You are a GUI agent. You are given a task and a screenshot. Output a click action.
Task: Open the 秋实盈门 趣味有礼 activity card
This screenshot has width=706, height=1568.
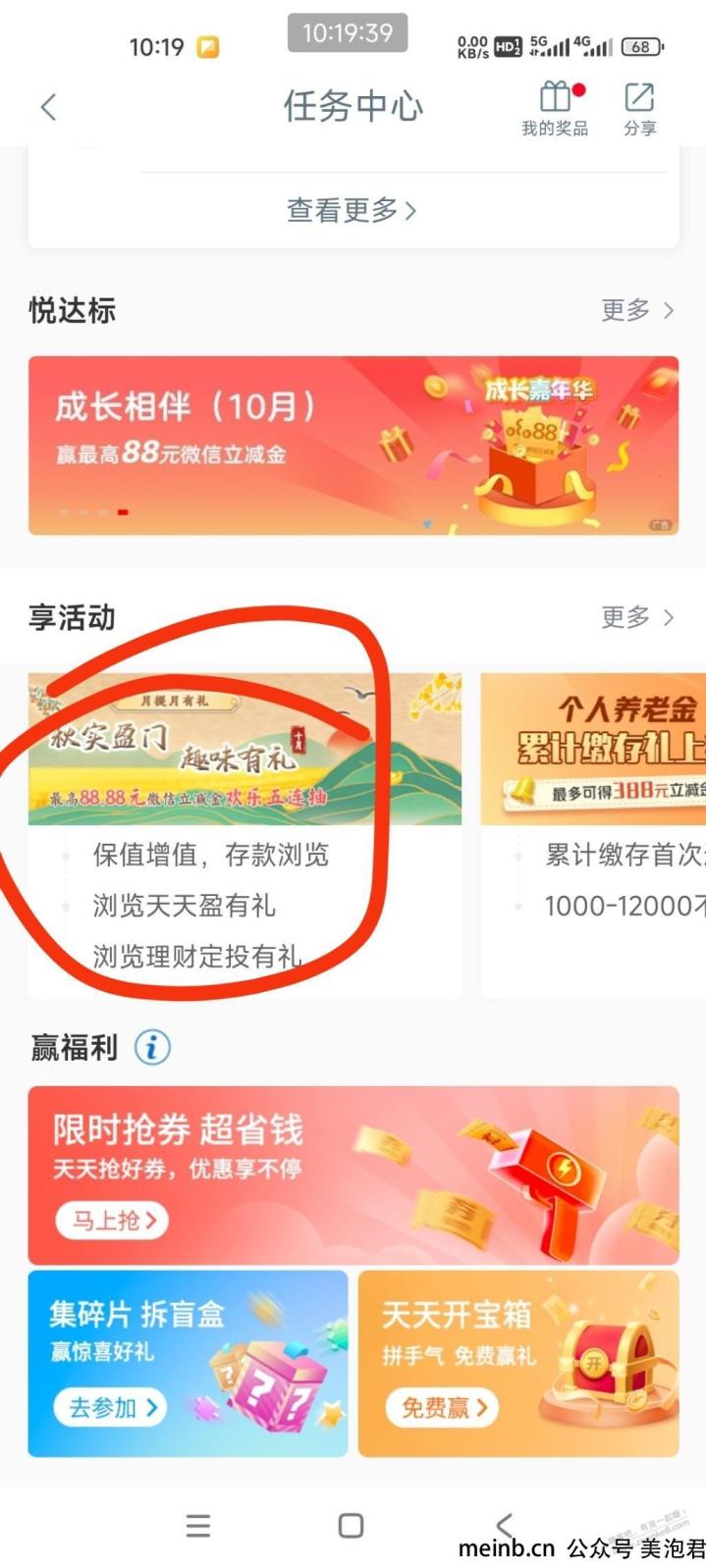pyautogui.click(x=244, y=835)
